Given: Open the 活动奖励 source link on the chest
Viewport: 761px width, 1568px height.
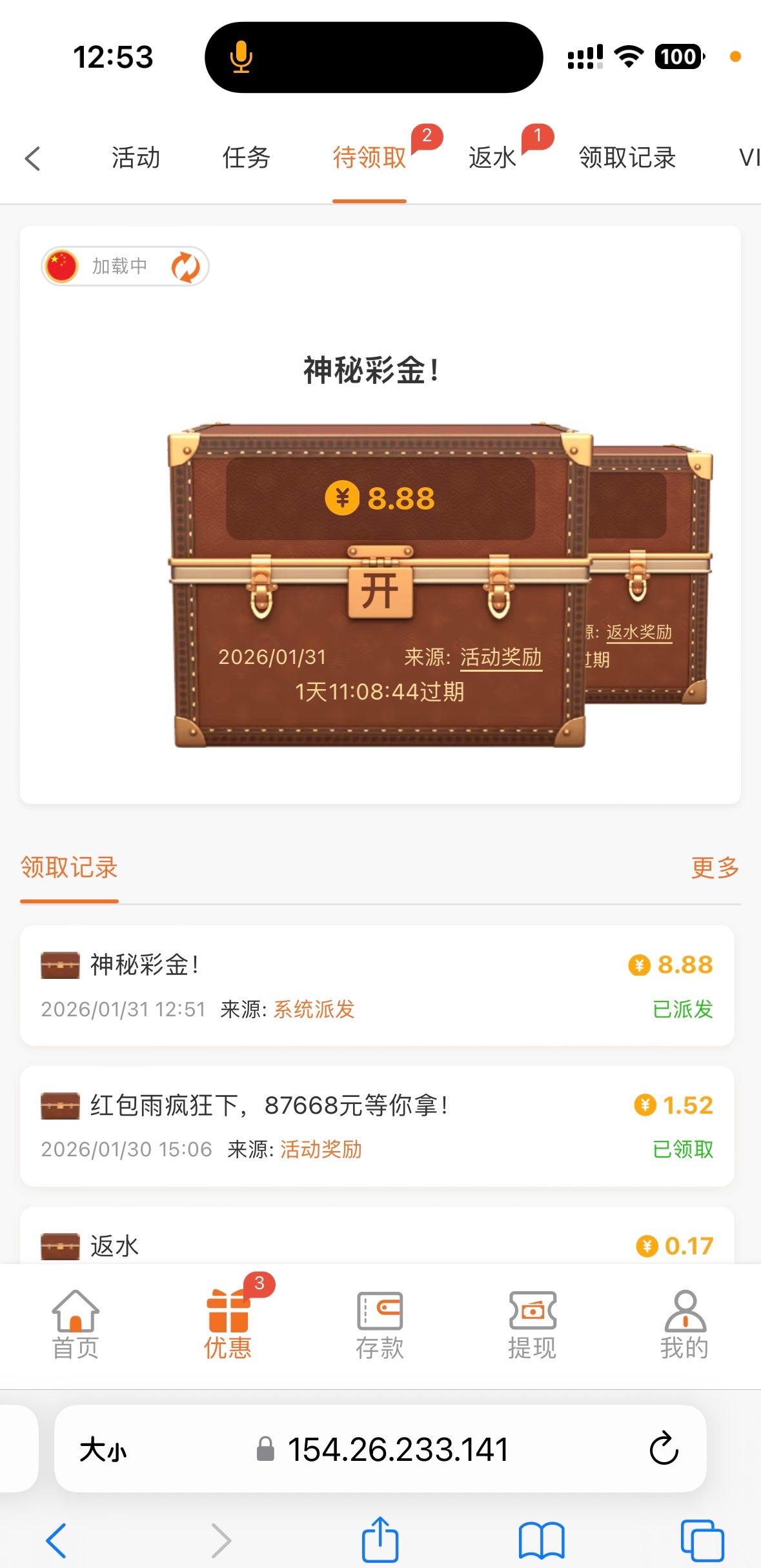Looking at the screenshot, I should click(x=500, y=658).
